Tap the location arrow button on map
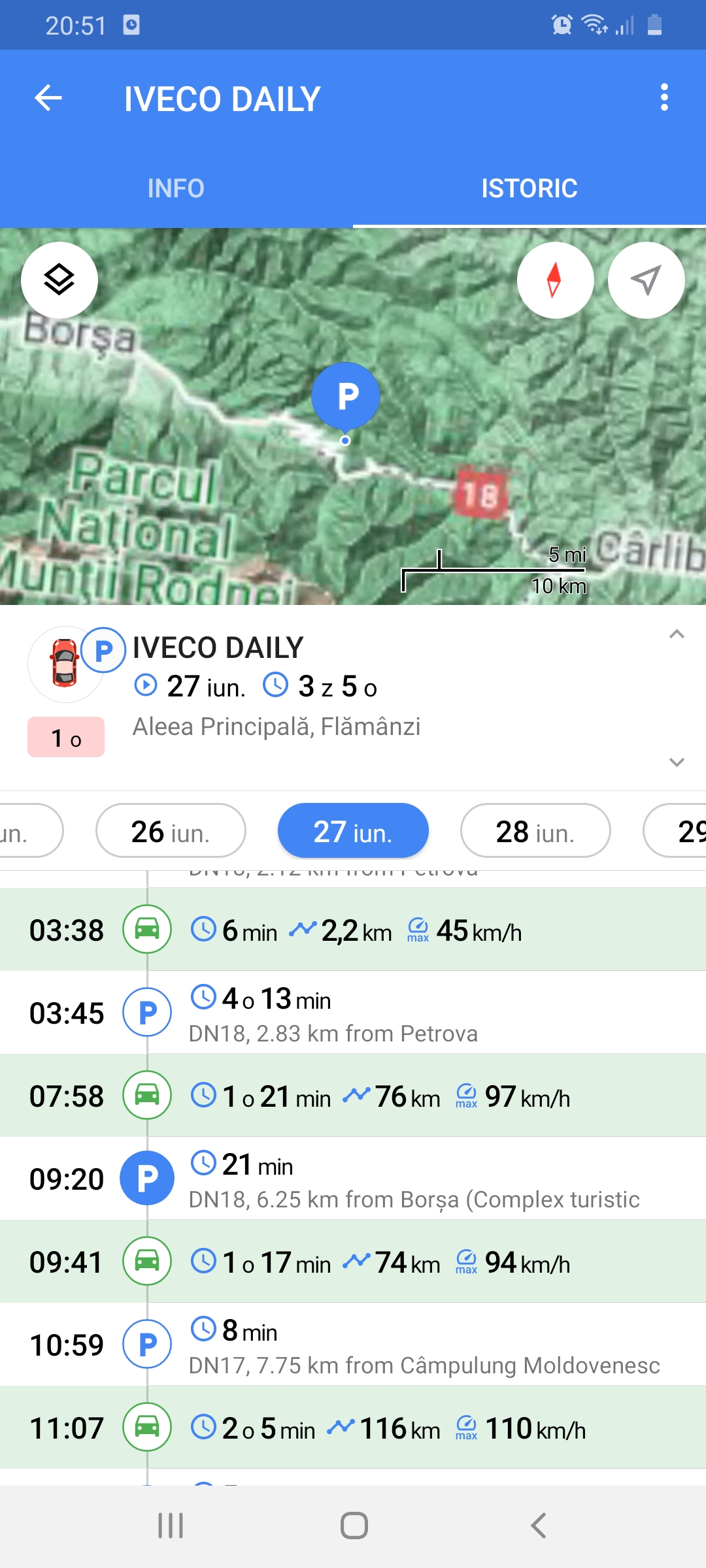The width and height of the screenshot is (706, 1568). [646, 280]
